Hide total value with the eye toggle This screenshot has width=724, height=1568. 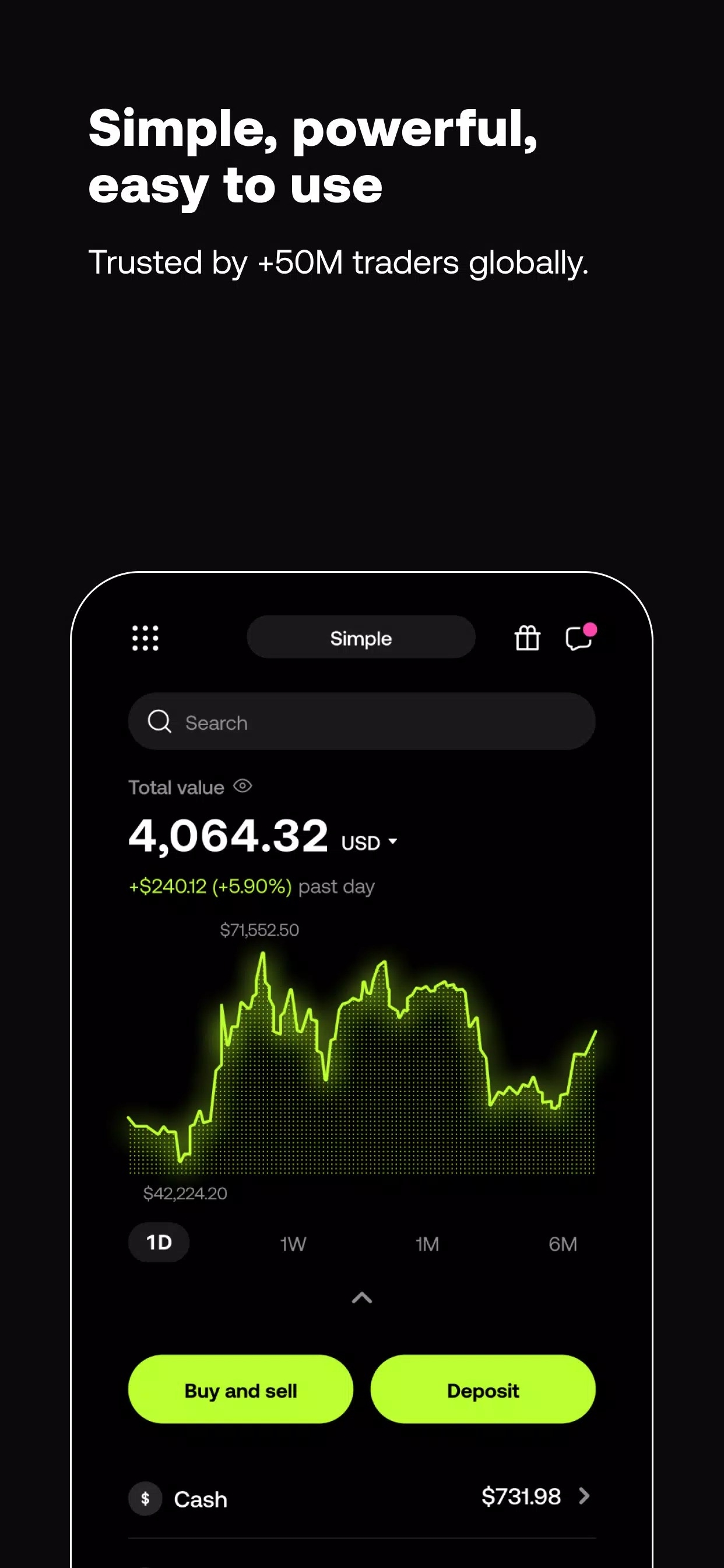(242, 786)
